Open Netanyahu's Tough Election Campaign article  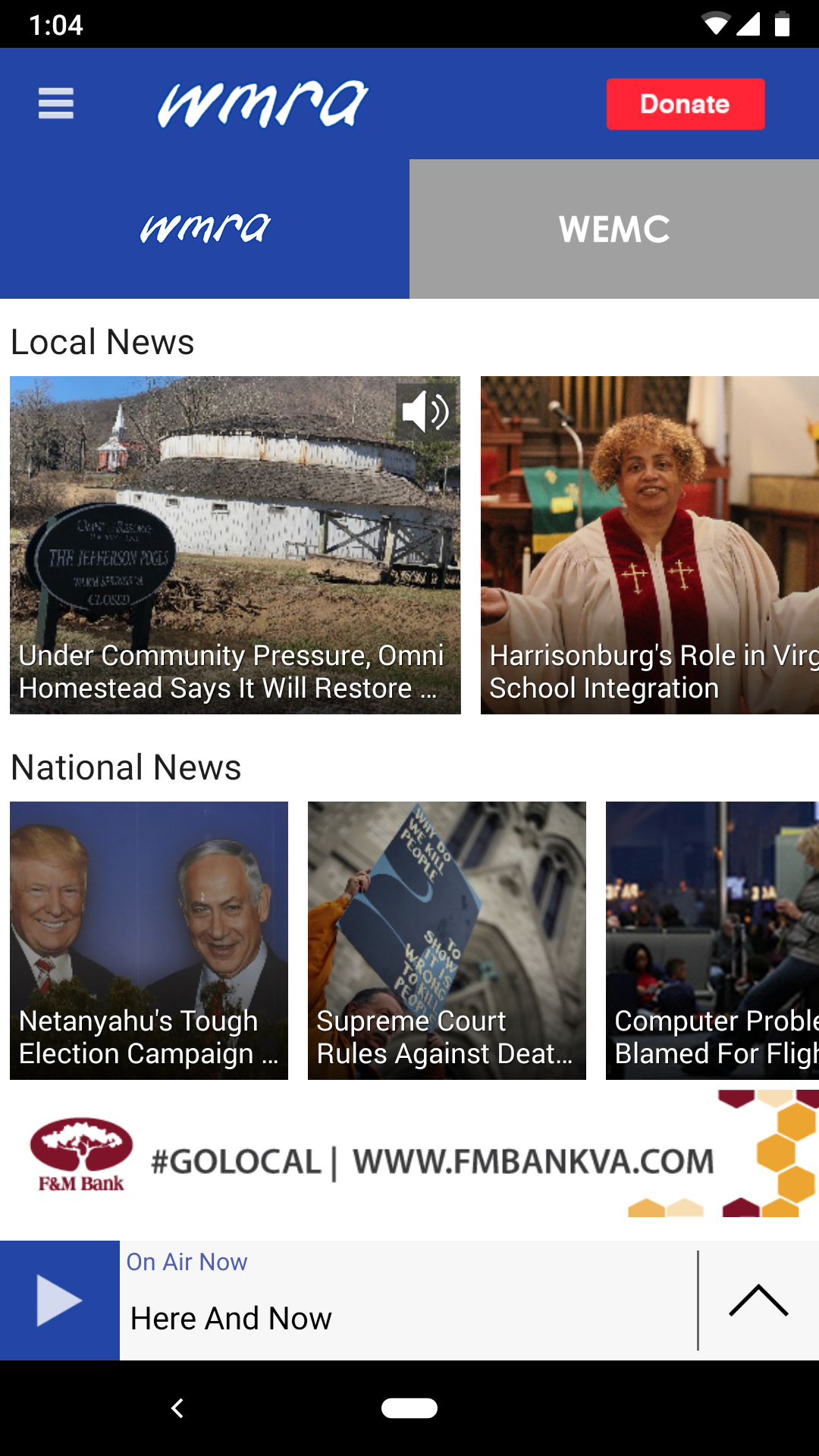pos(149,940)
